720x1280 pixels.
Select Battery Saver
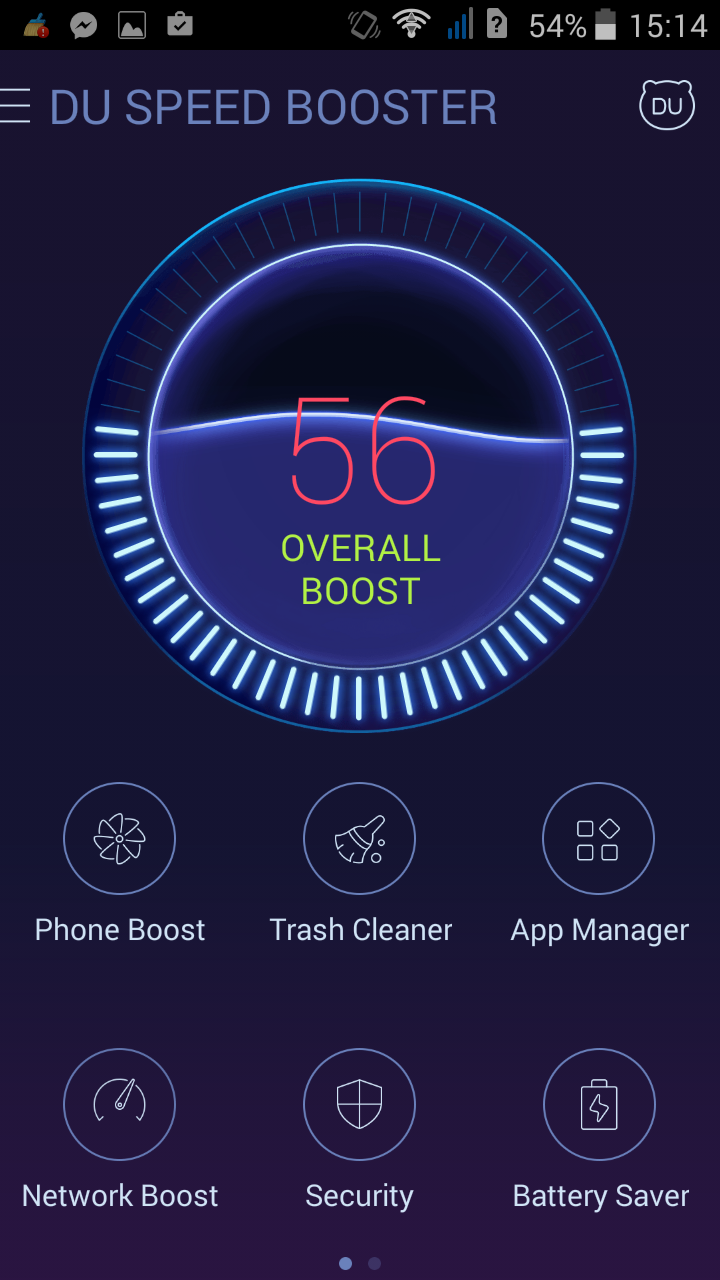pyautogui.click(x=599, y=1105)
